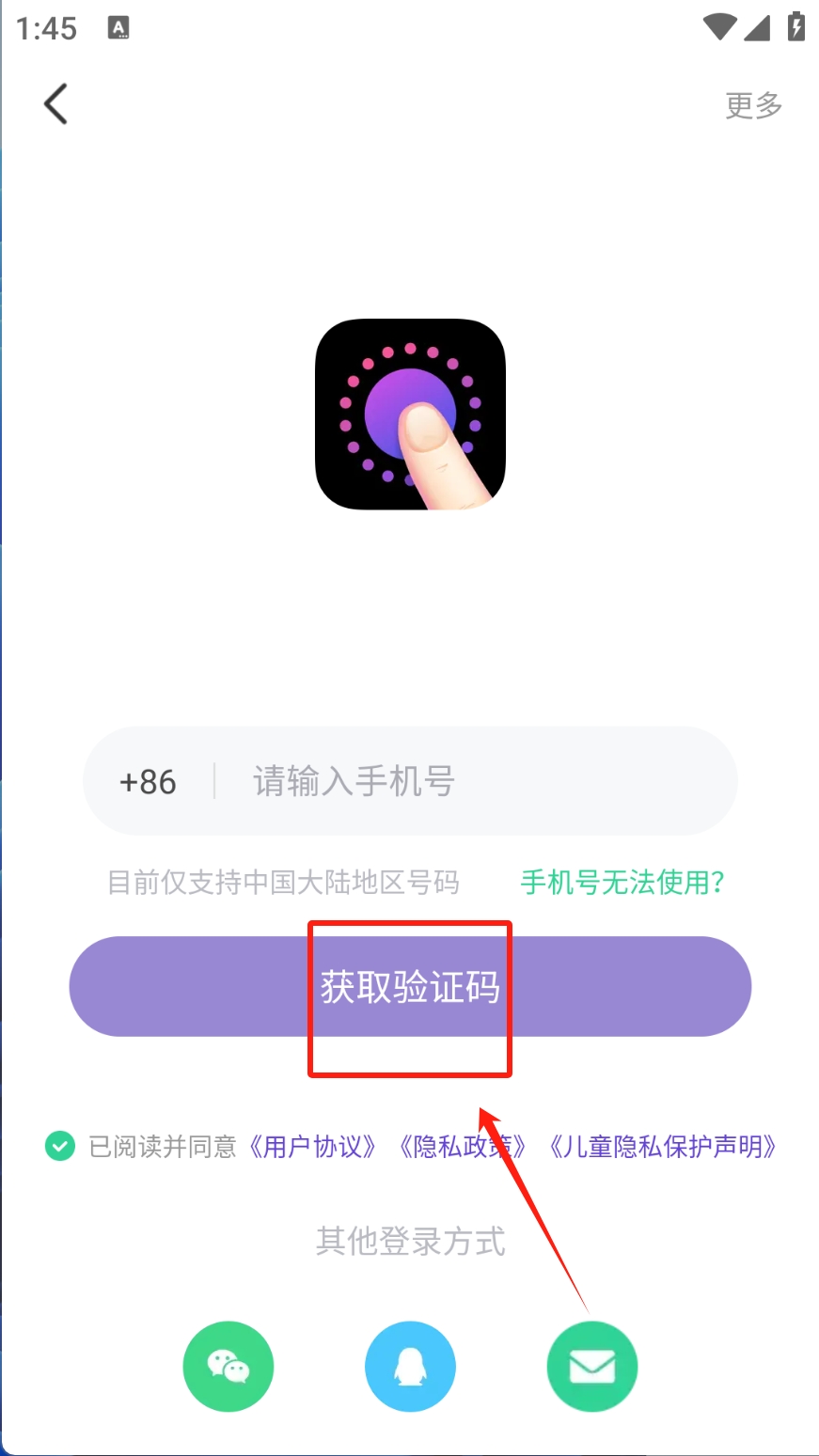Open the 更多 menu

tap(753, 104)
